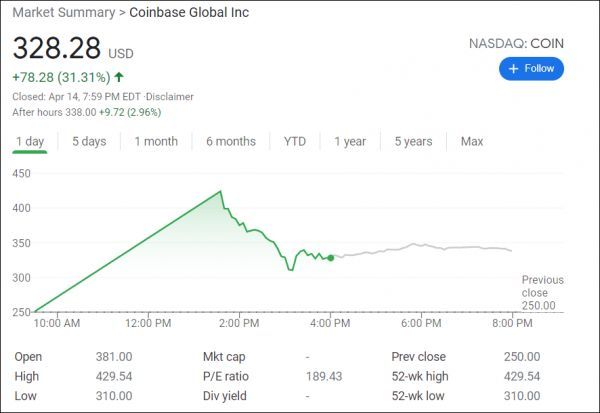Switch chart to YTD
600x413 pixels.
[x=295, y=141]
